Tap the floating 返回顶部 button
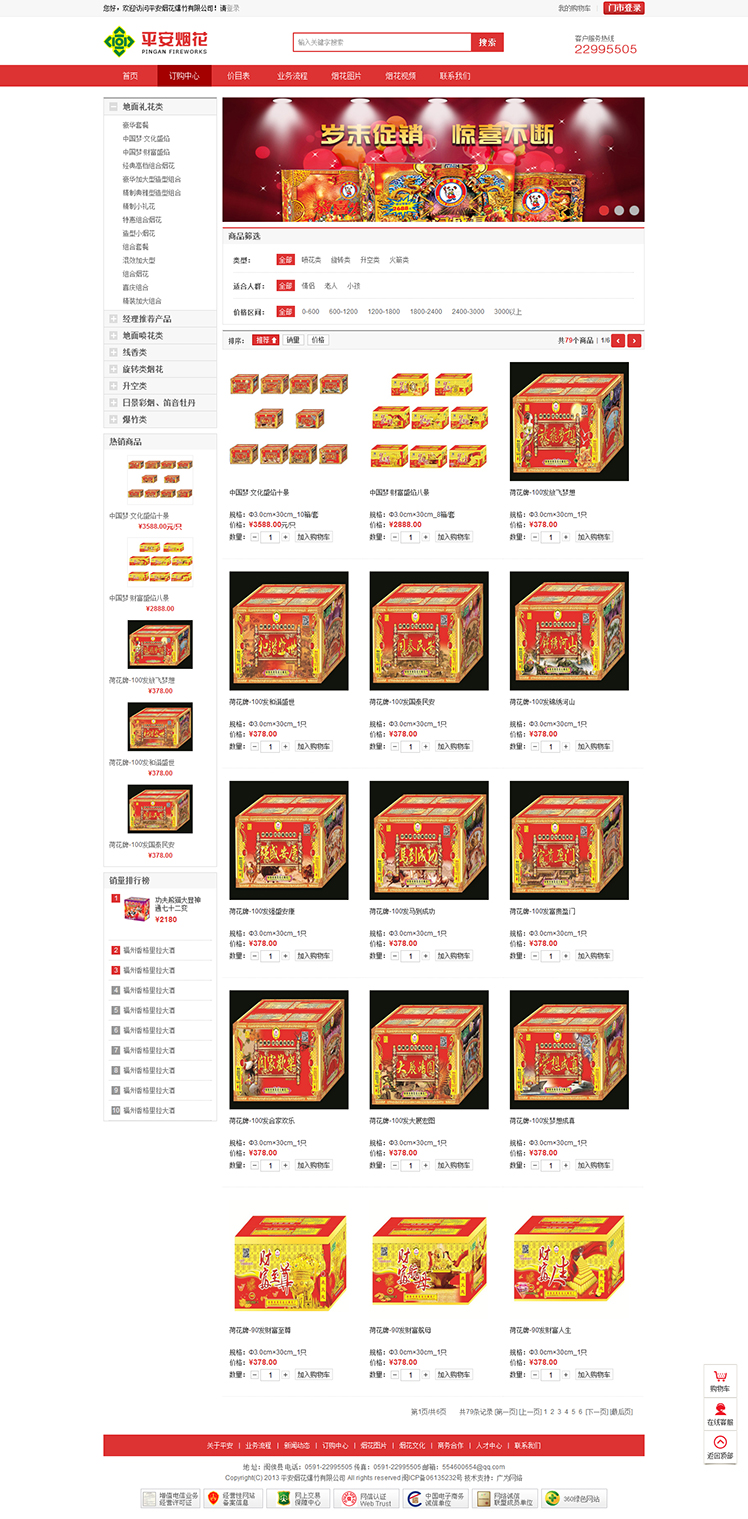This screenshot has height=1519, width=748. click(x=720, y=1446)
